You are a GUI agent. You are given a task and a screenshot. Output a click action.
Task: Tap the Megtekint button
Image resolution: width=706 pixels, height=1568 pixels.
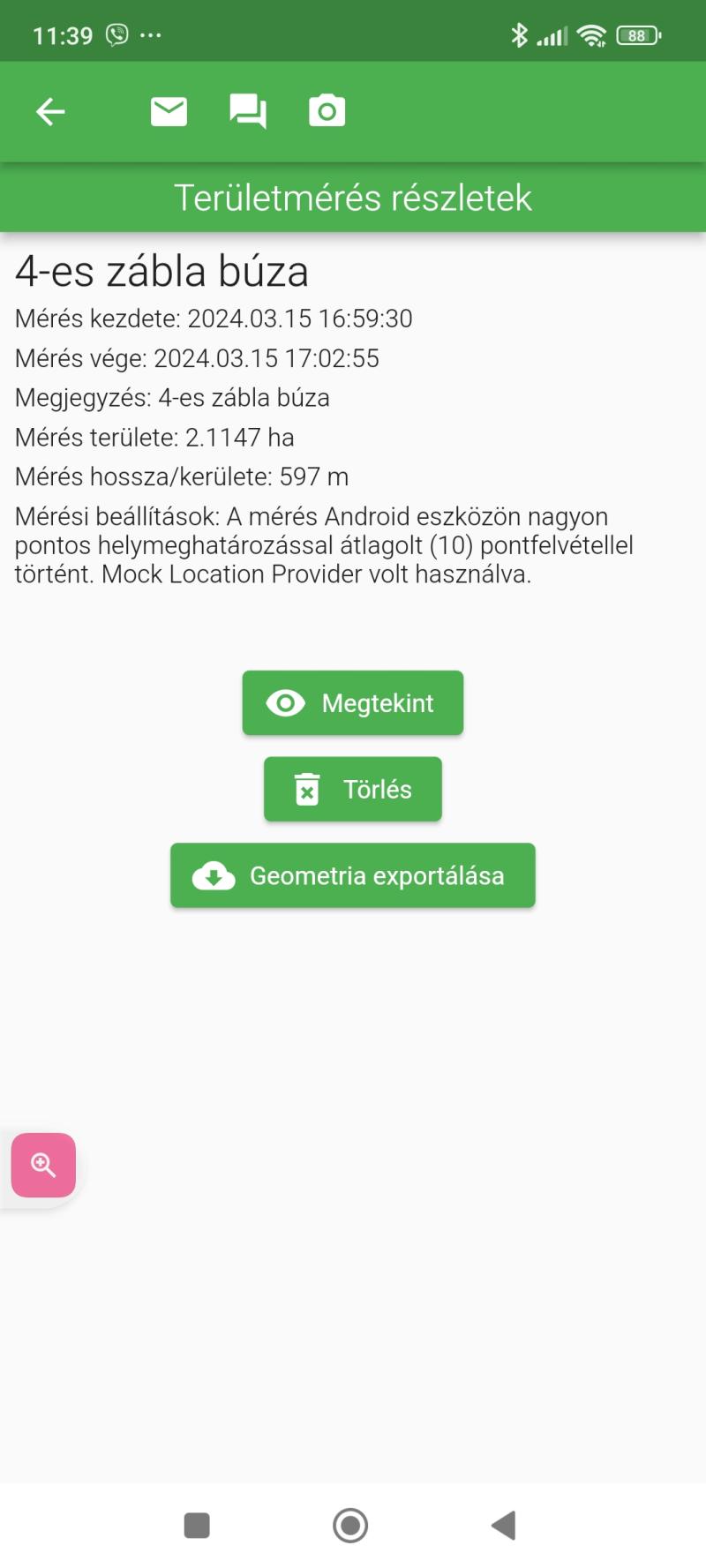[353, 703]
